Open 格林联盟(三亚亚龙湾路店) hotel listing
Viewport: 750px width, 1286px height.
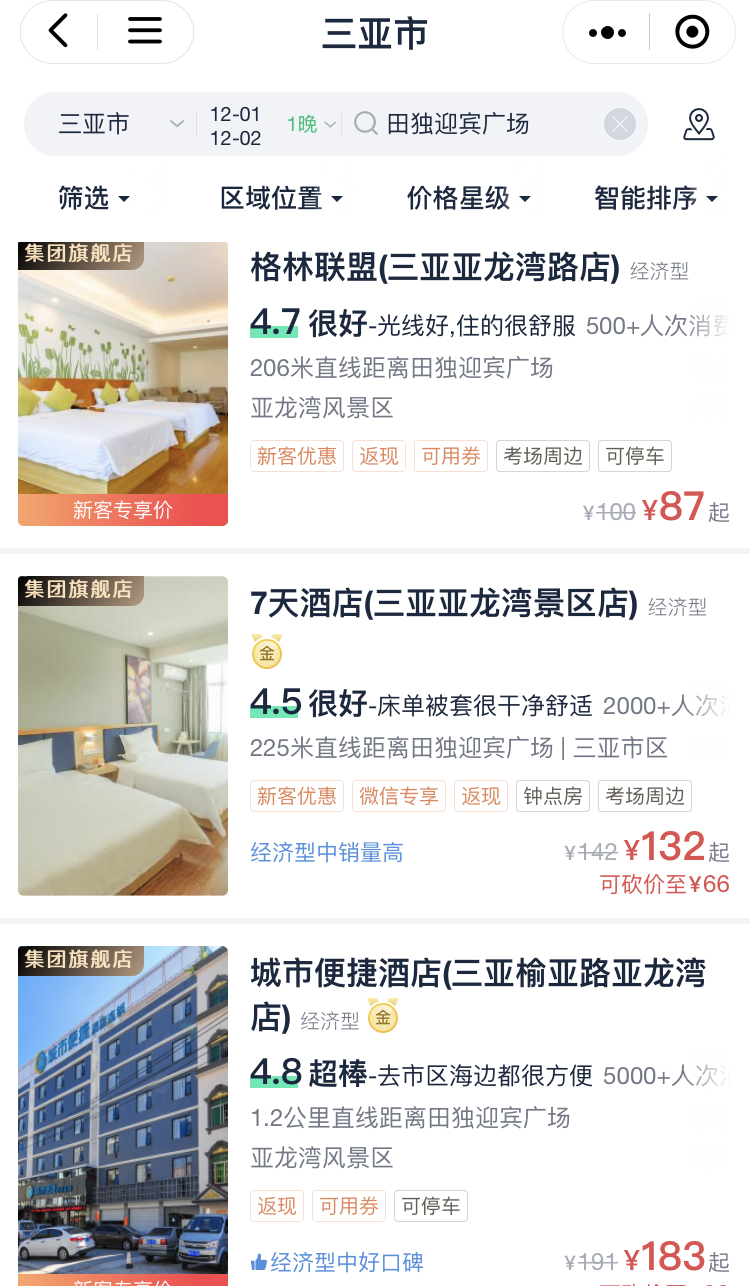click(x=434, y=268)
